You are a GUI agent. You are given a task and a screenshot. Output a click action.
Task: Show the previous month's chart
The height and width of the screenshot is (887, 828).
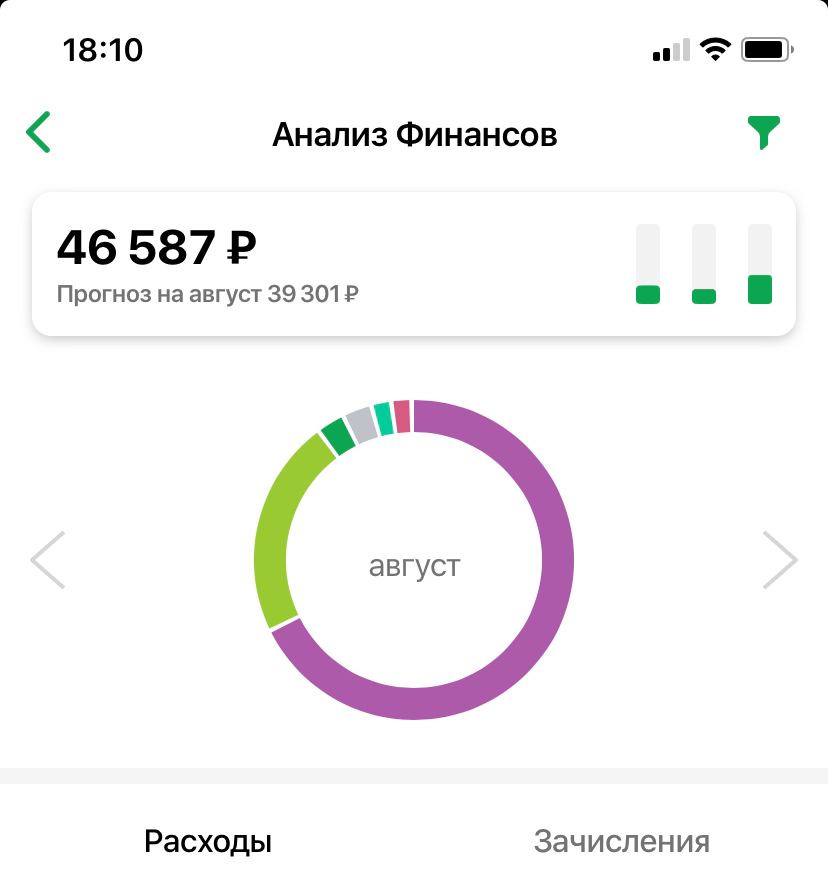(48, 560)
